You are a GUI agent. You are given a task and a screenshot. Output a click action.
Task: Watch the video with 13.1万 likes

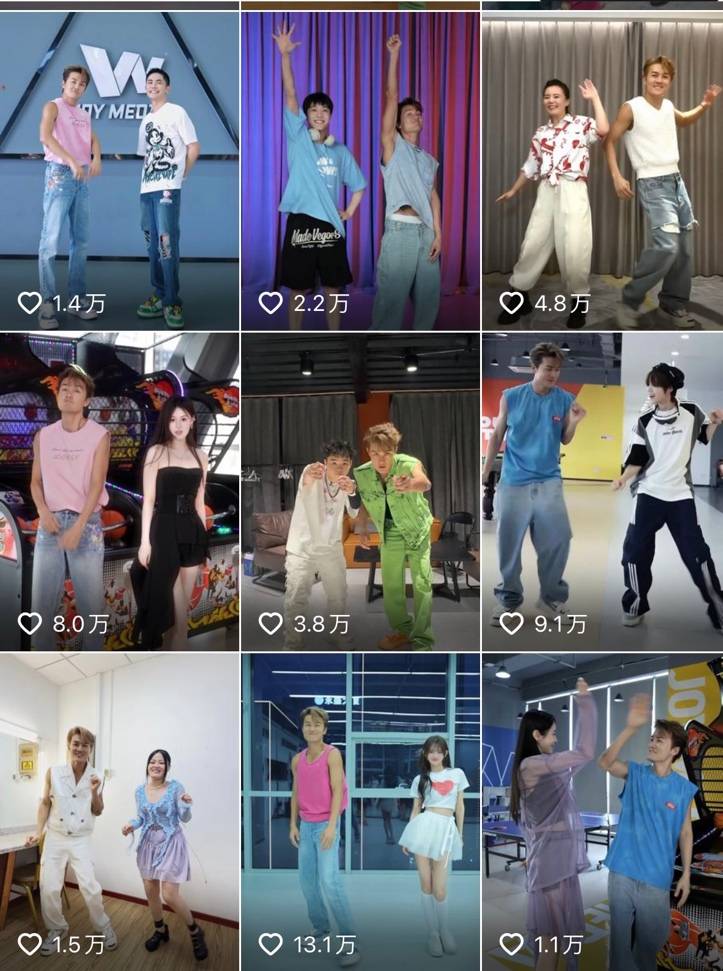pyautogui.click(x=360, y=810)
